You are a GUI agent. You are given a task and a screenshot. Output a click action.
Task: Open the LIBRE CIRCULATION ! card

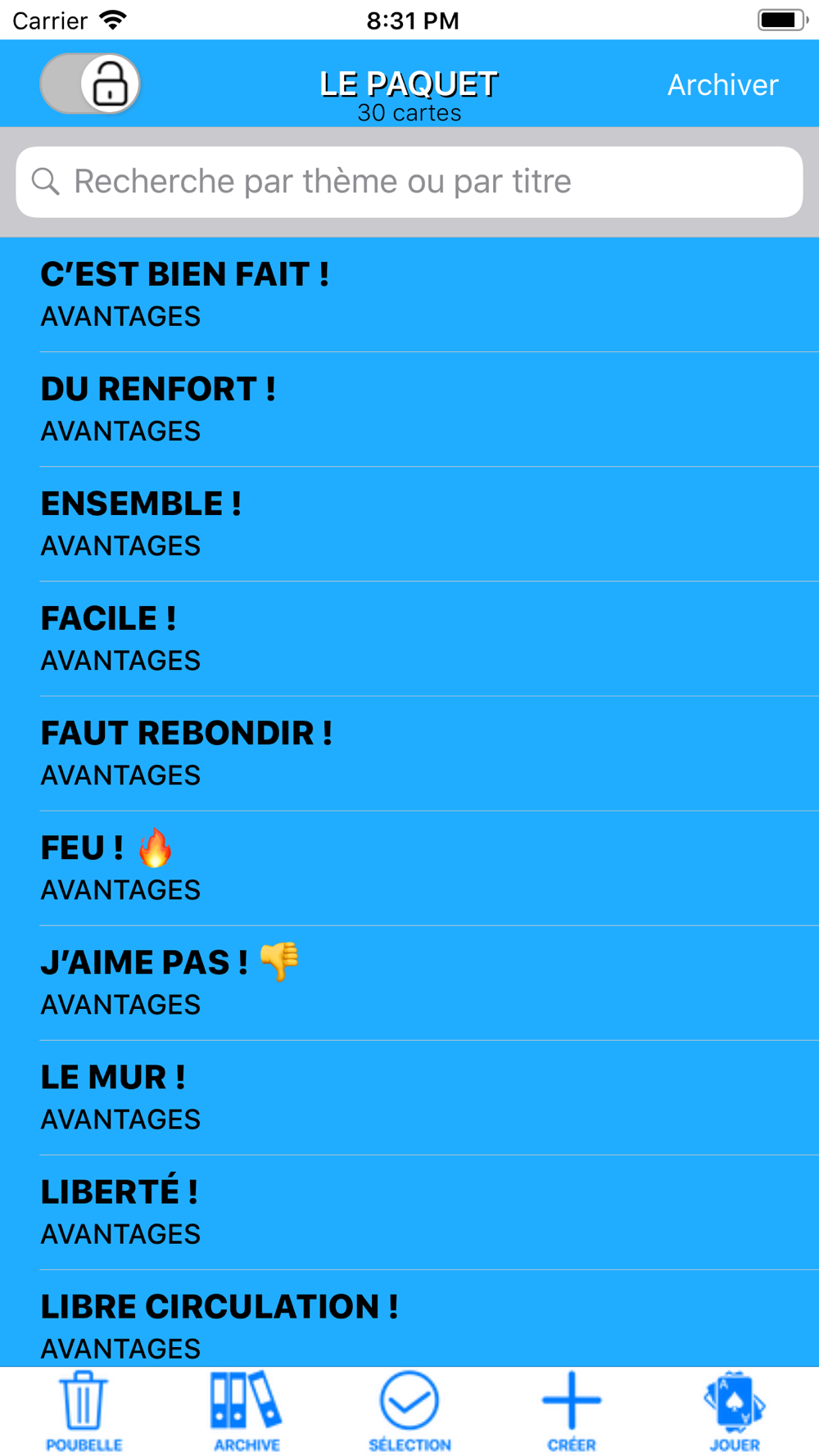point(409,1318)
